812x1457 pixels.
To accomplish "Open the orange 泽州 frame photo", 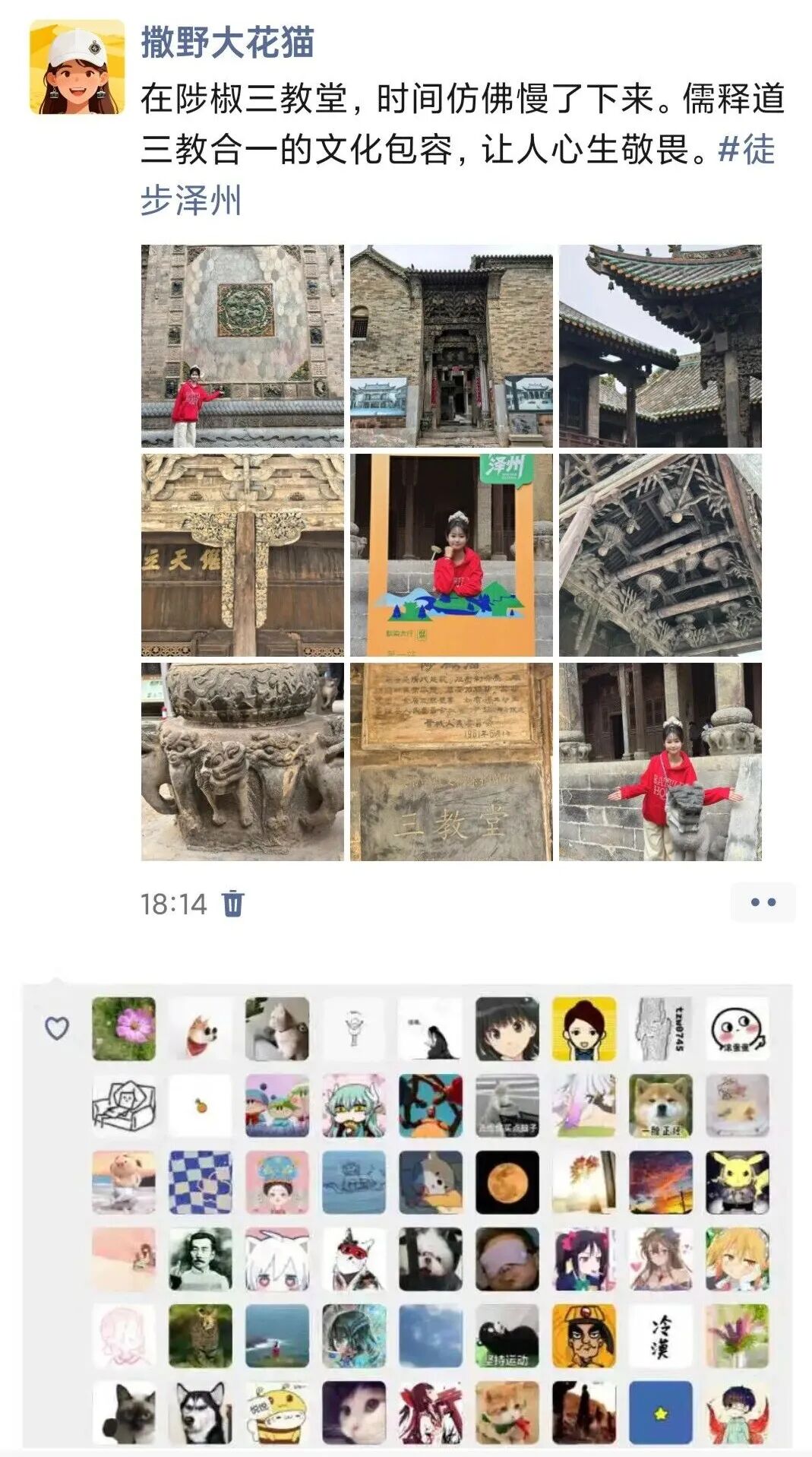I will [451, 555].
